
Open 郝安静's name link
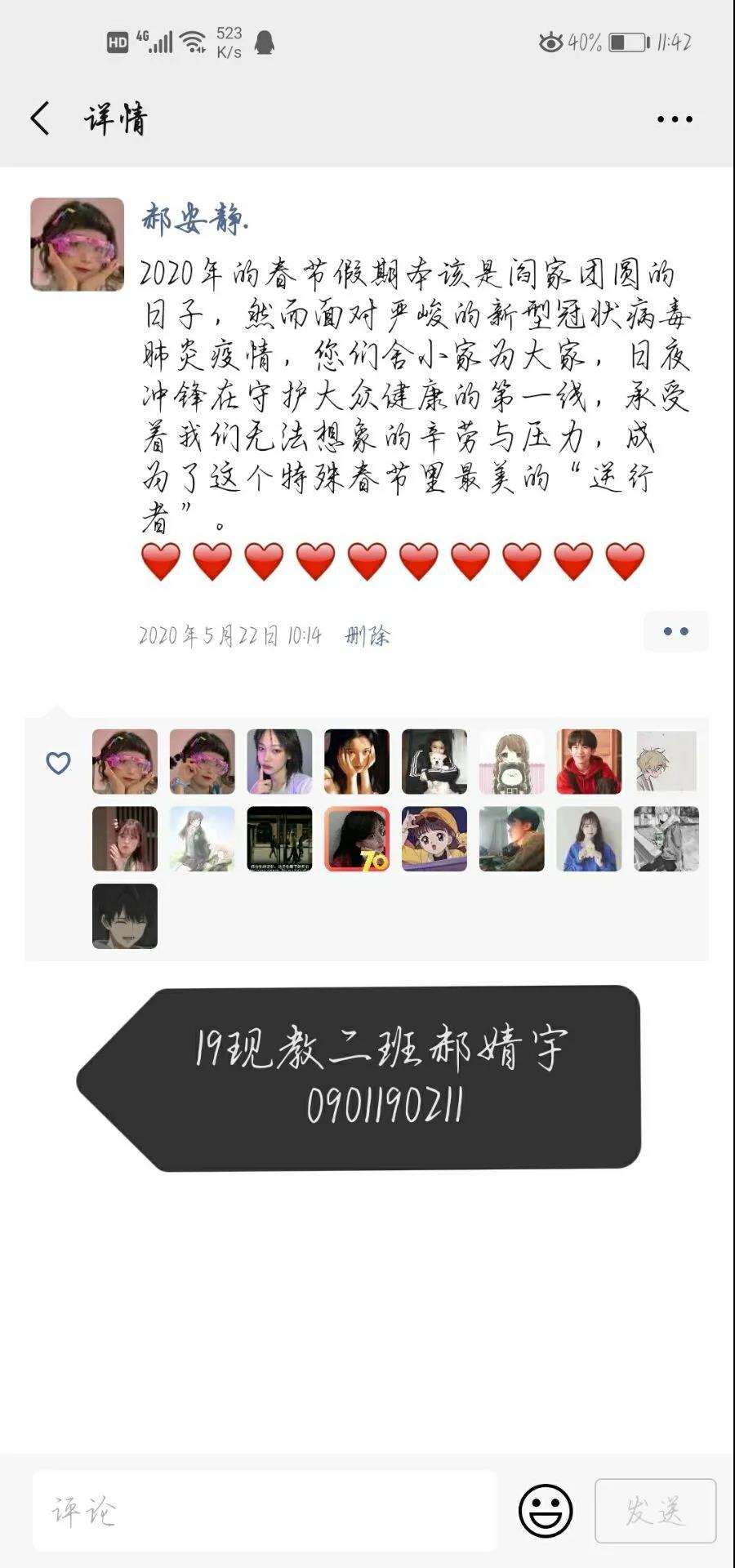194,219
